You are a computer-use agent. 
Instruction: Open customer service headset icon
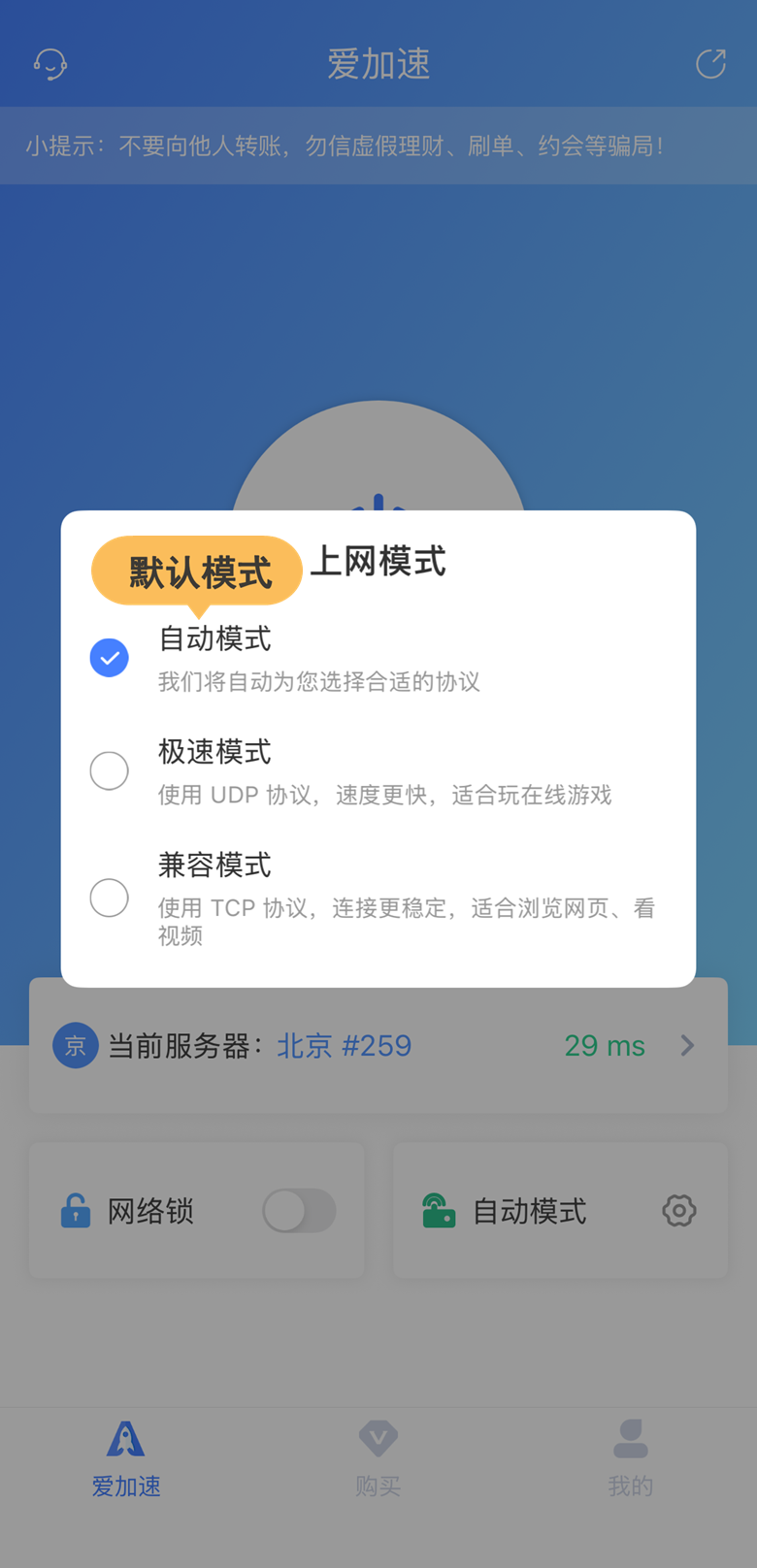point(50,64)
